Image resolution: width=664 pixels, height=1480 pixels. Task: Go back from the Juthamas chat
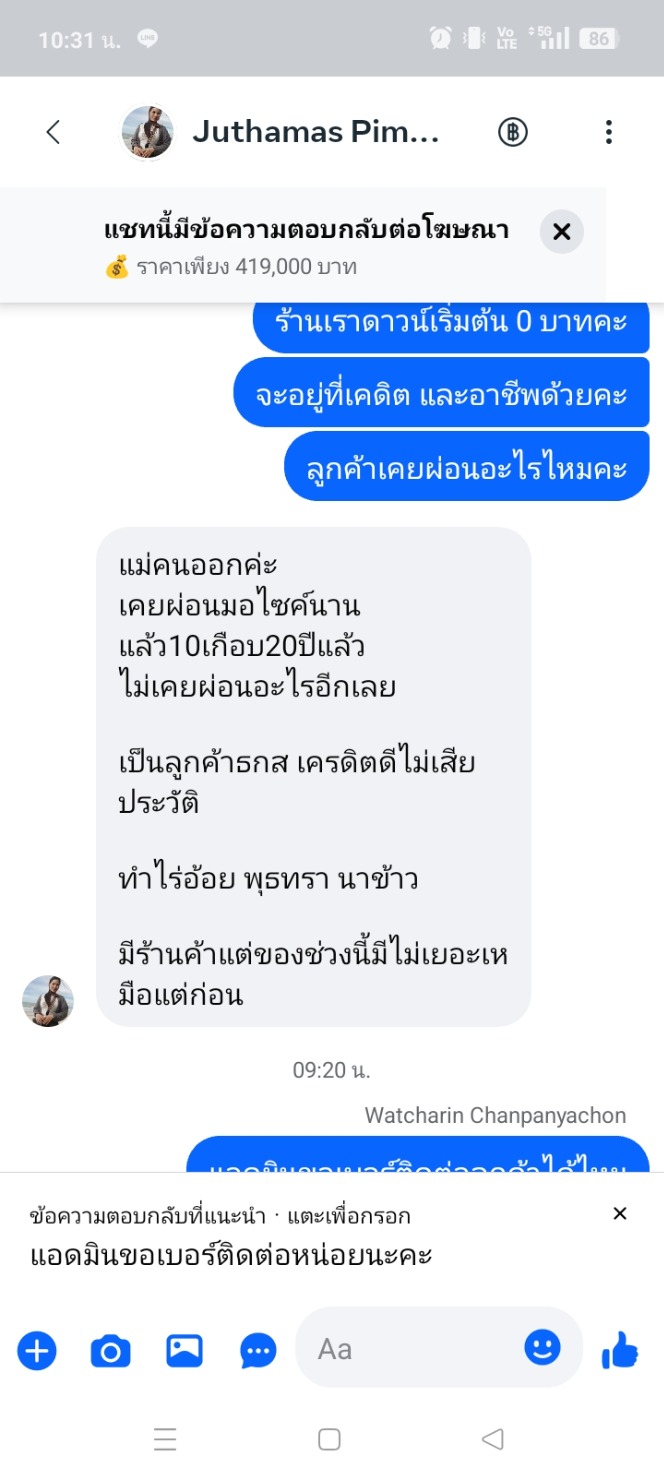54,132
